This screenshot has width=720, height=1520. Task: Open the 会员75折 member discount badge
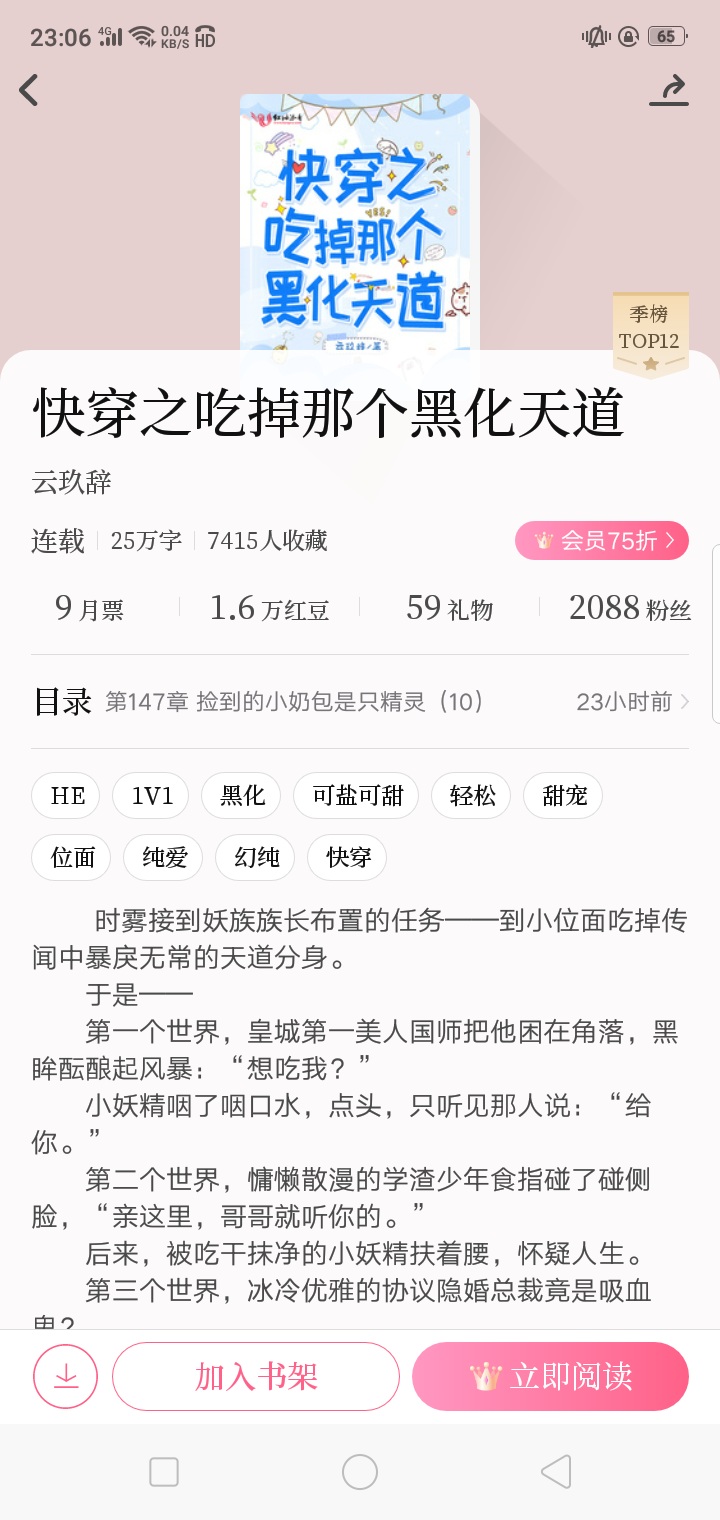tap(602, 541)
